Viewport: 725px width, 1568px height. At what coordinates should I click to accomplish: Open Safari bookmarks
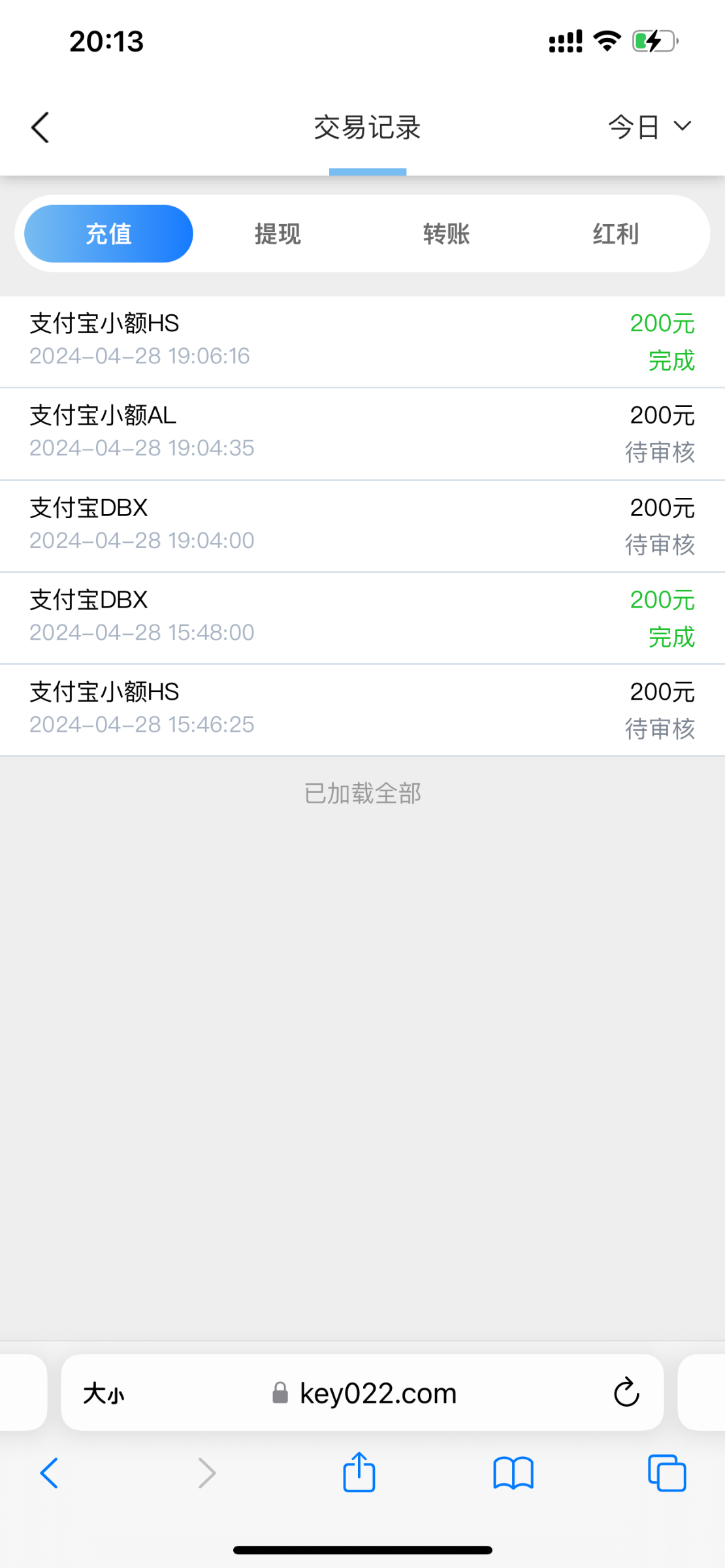(513, 1473)
